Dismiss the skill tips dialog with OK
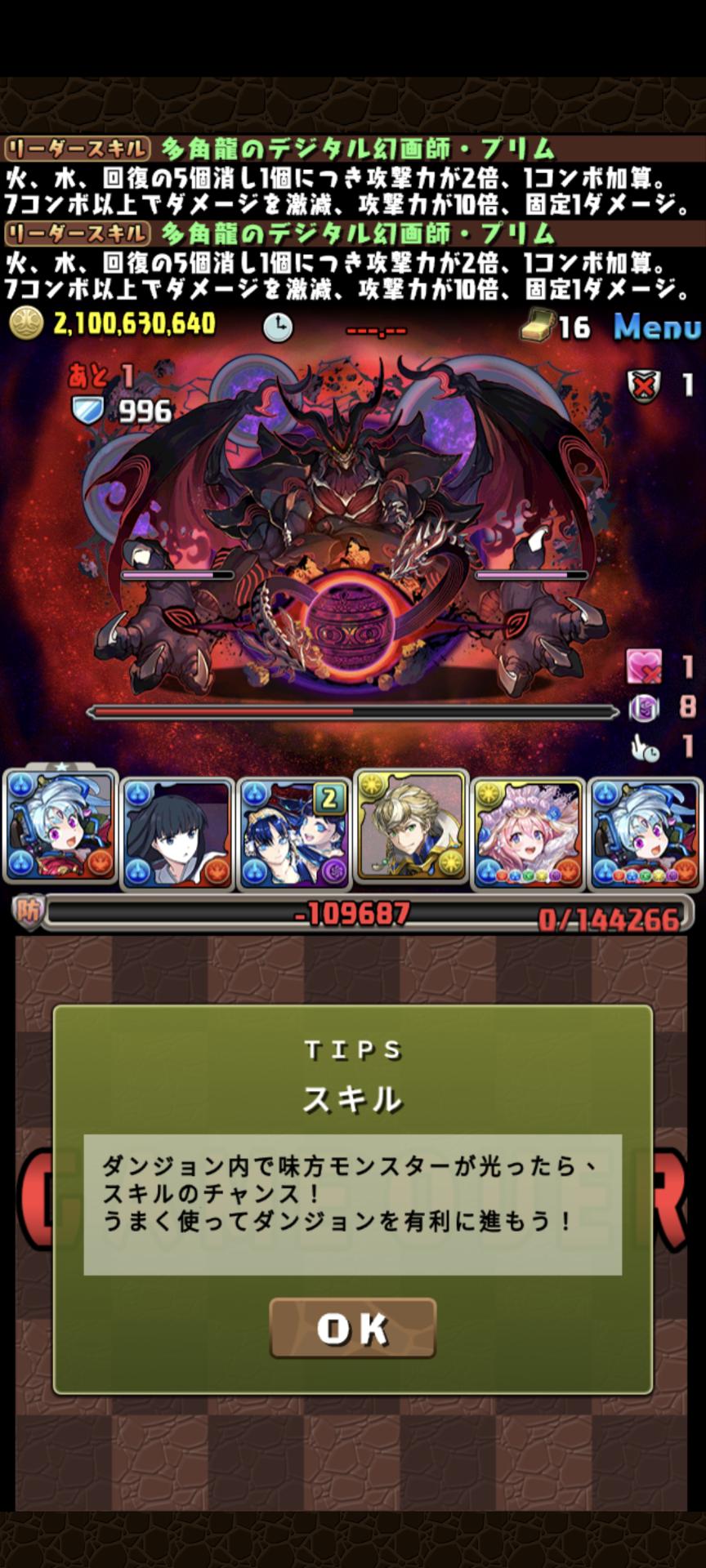The width and height of the screenshot is (706, 1568). [x=352, y=1329]
